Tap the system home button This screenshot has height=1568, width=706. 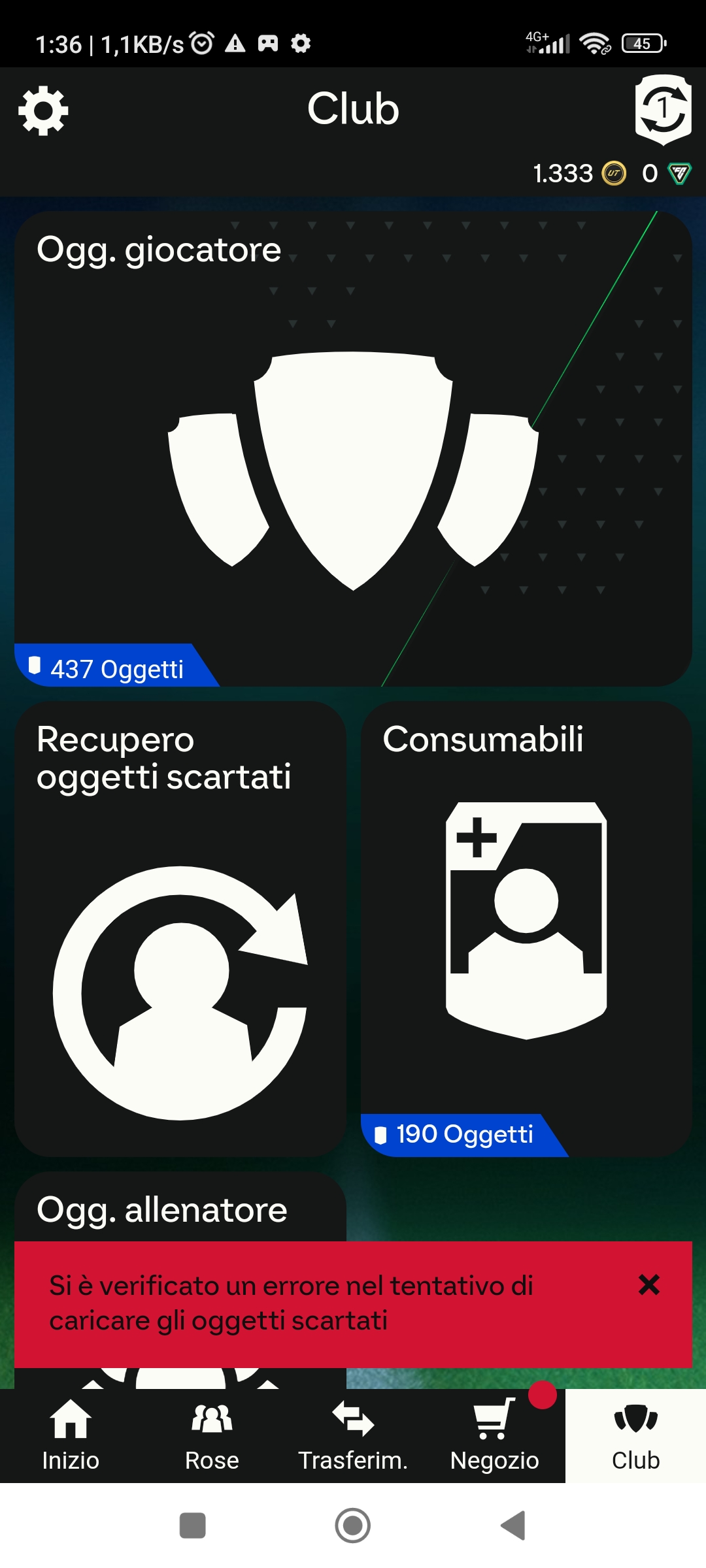coord(353,1526)
